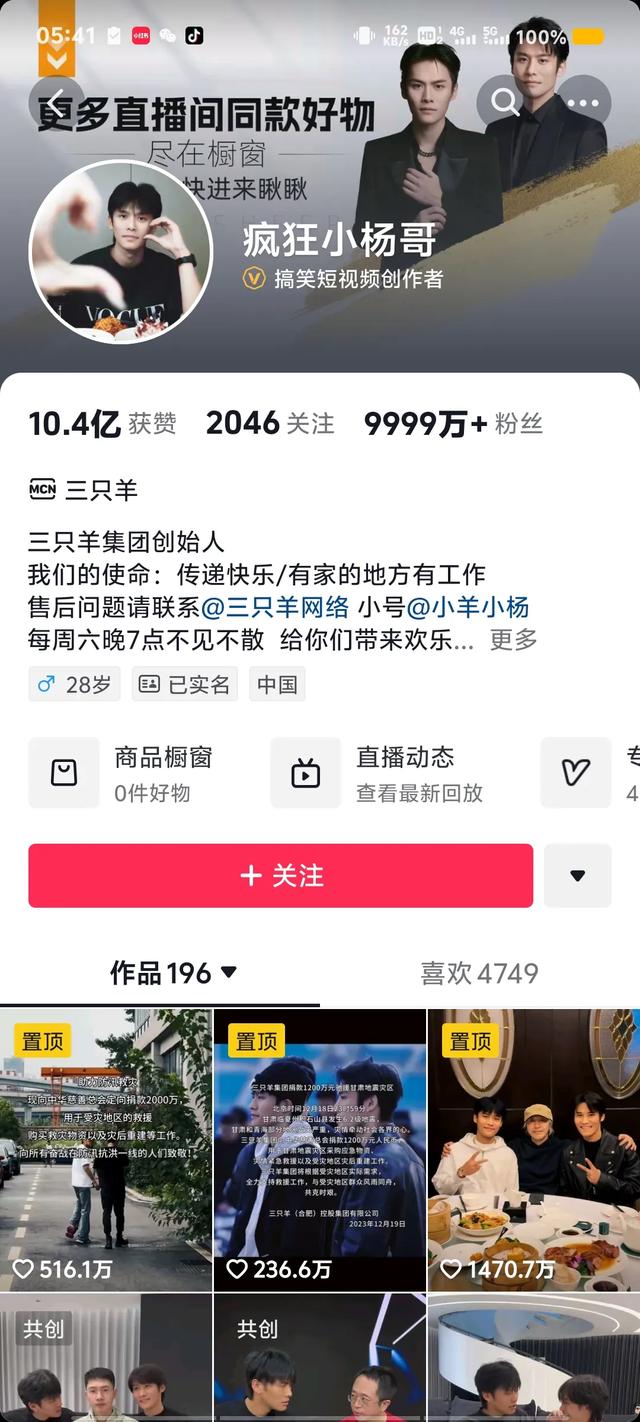Open the pinned video with 516.1万 likes
This screenshot has height=1422, width=640.
[106, 1150]
